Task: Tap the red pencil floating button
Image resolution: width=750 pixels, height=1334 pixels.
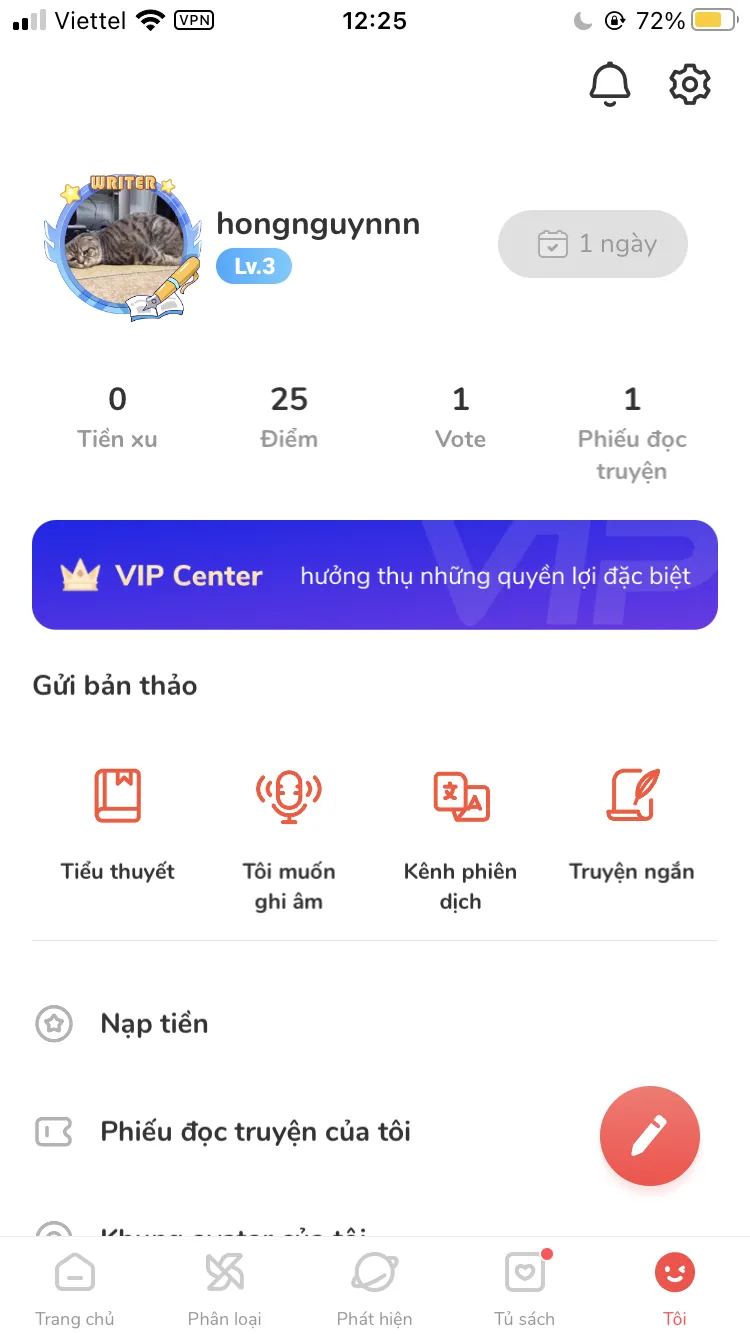Action: pos(650,1136)
